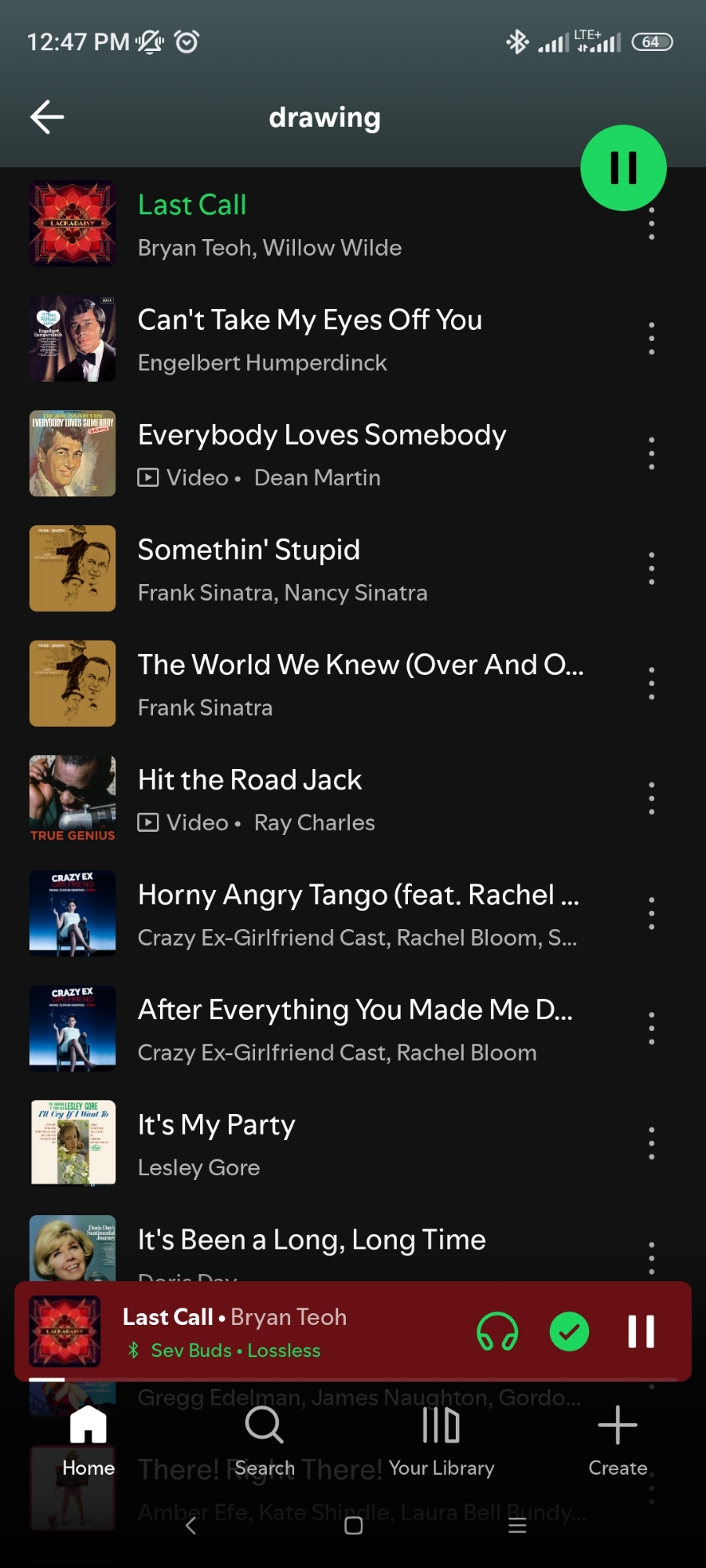Tap the green checkmark in the mini player

569,1331
